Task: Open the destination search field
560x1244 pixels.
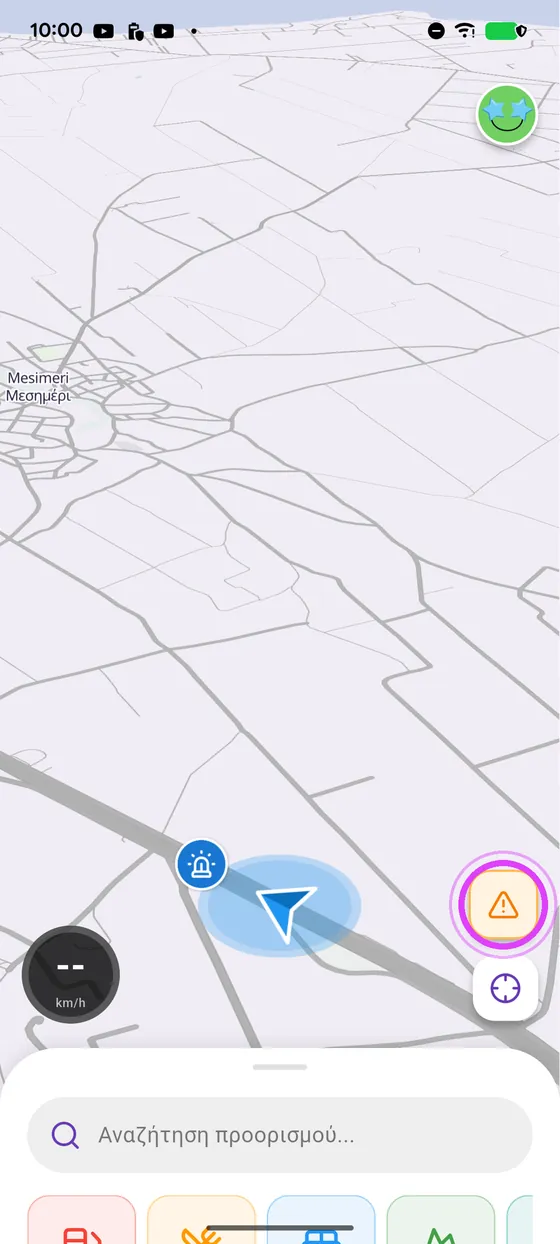Action: pyautogui.click(x=279, y=1135)
